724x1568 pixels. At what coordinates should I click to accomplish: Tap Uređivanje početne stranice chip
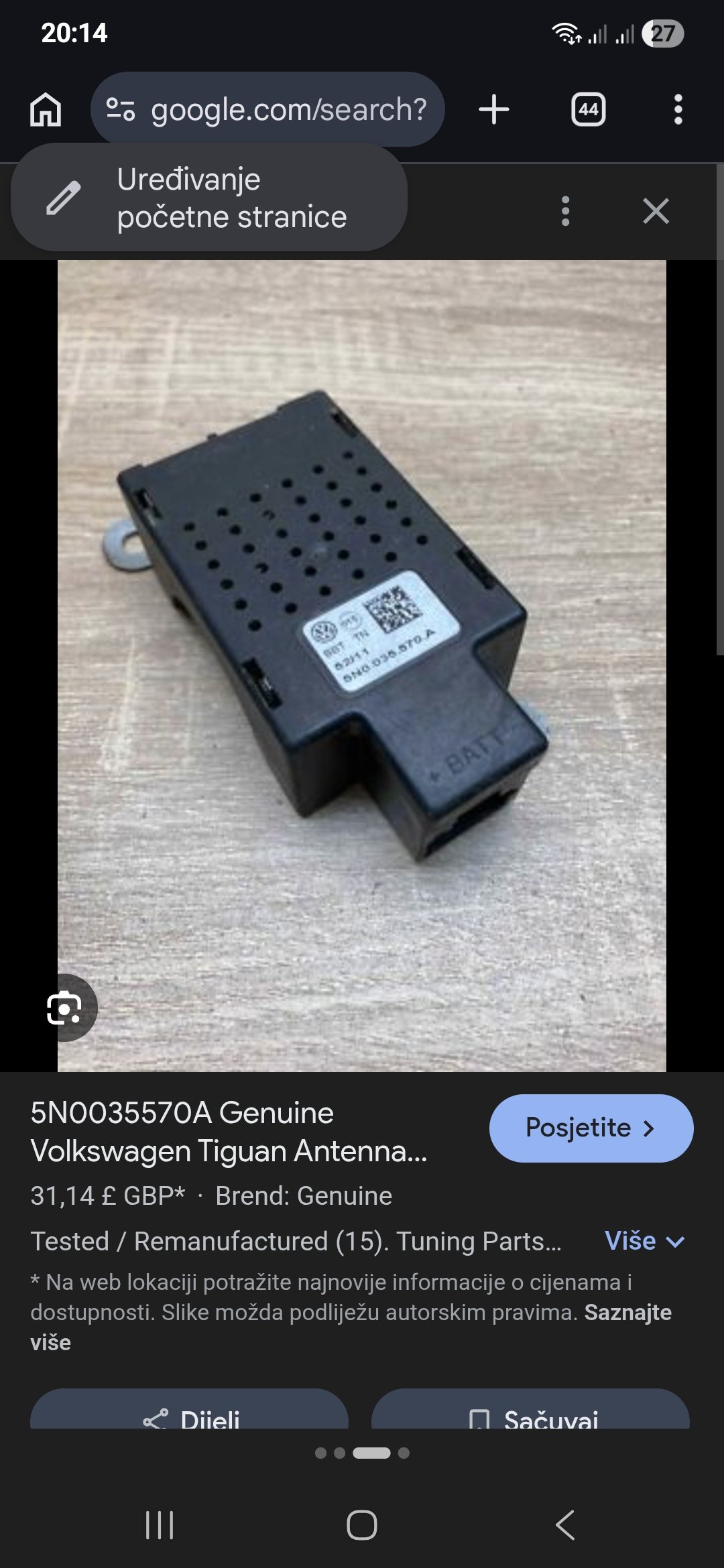(x=209, y=198)
